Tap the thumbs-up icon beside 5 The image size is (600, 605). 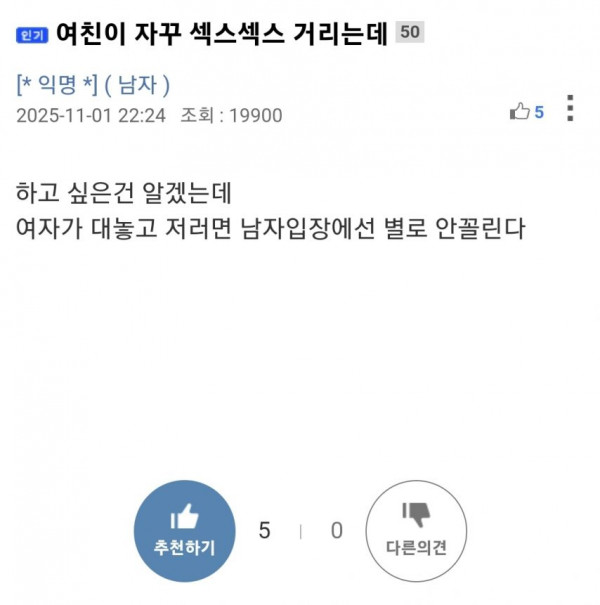(x=520, y=112)
